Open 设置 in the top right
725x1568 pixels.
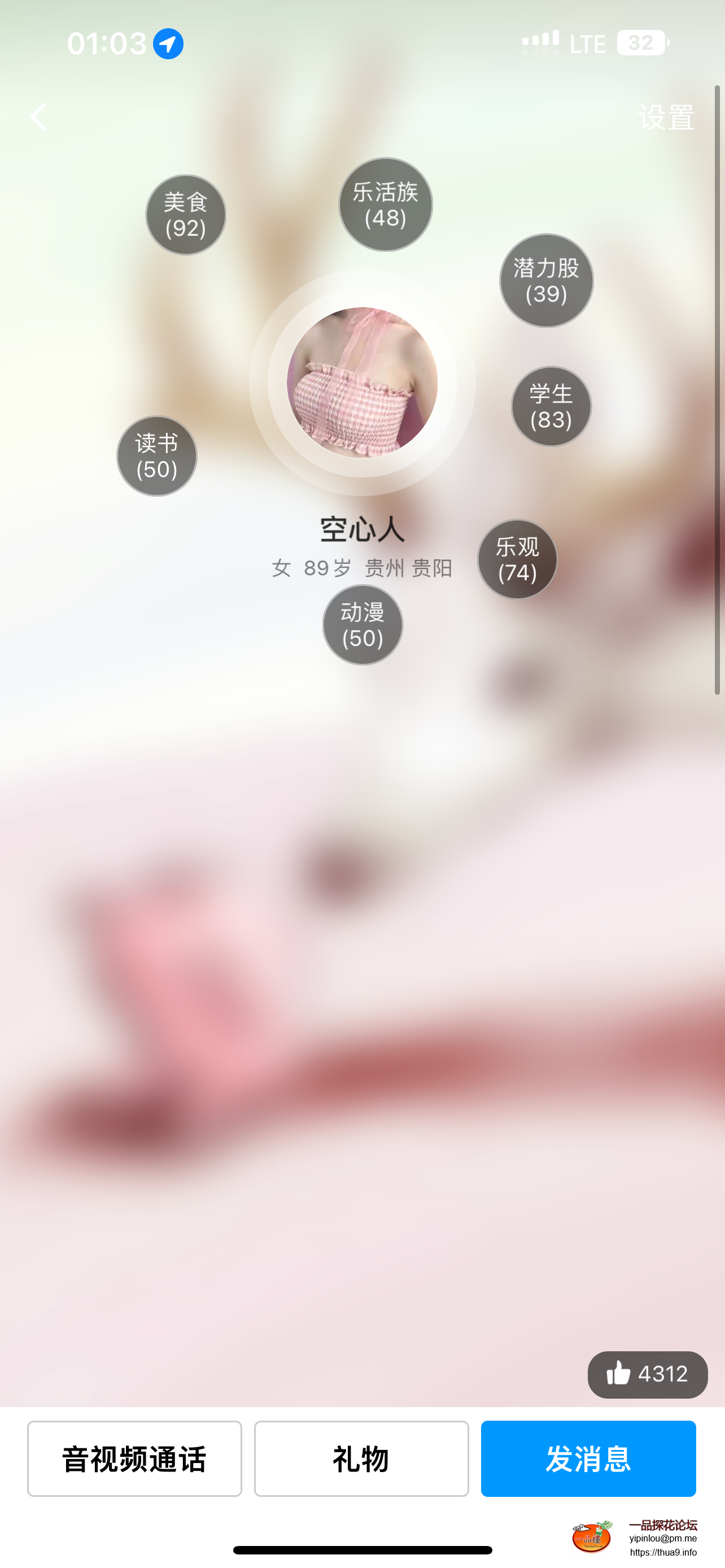666,117
